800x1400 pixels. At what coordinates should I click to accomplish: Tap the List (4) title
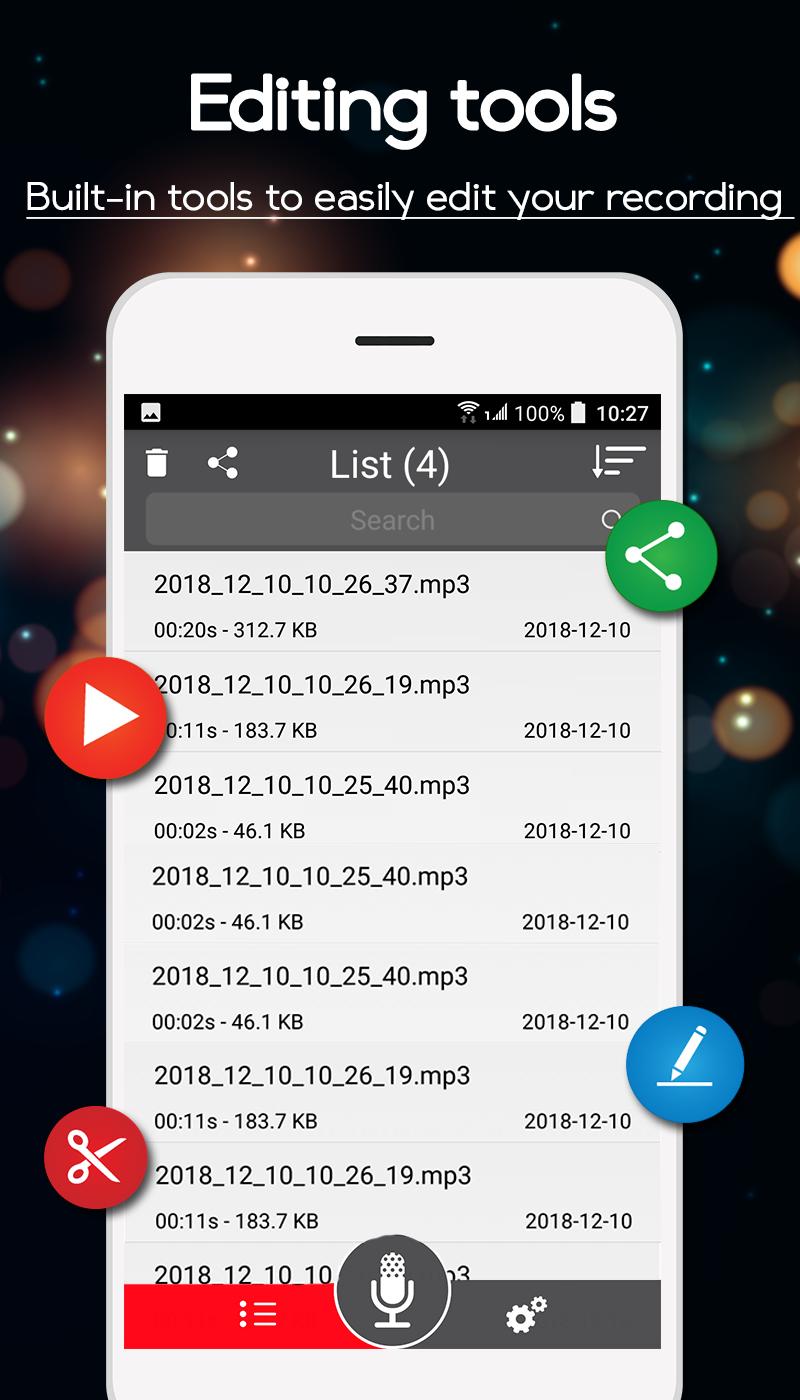(390, 463)
